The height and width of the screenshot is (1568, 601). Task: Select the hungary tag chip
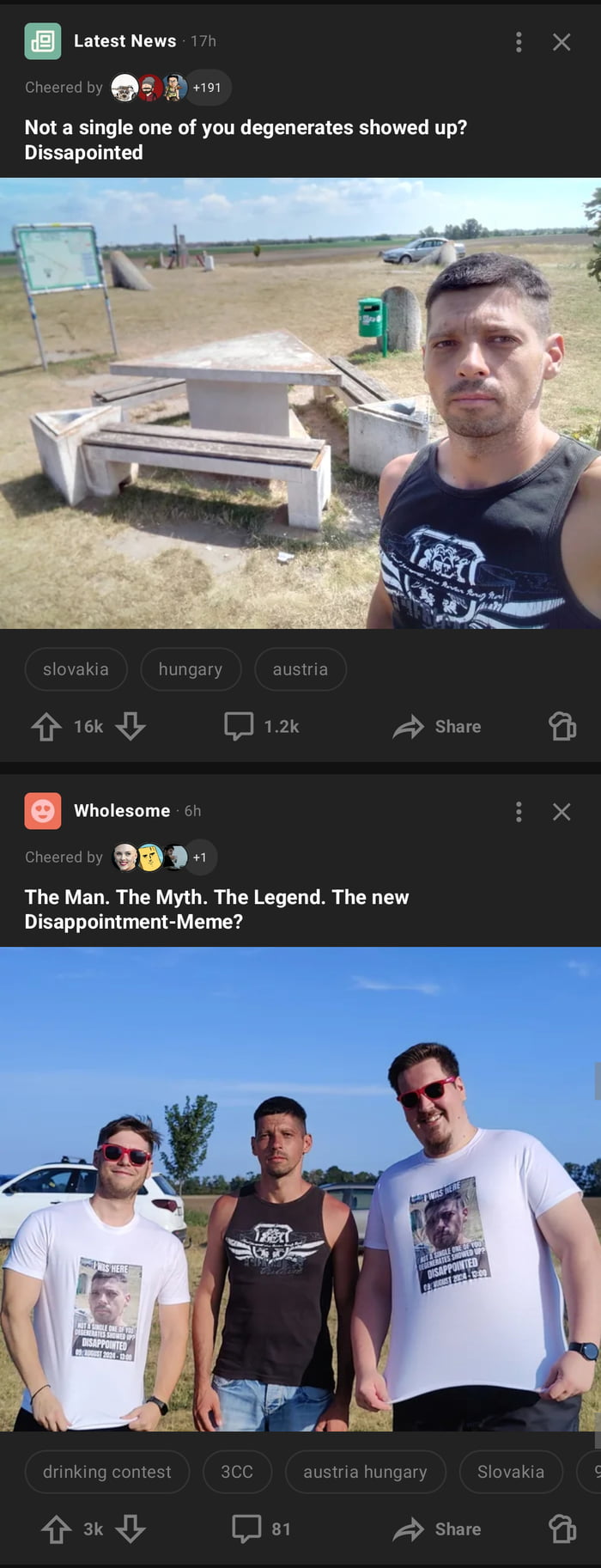point(191,669)
